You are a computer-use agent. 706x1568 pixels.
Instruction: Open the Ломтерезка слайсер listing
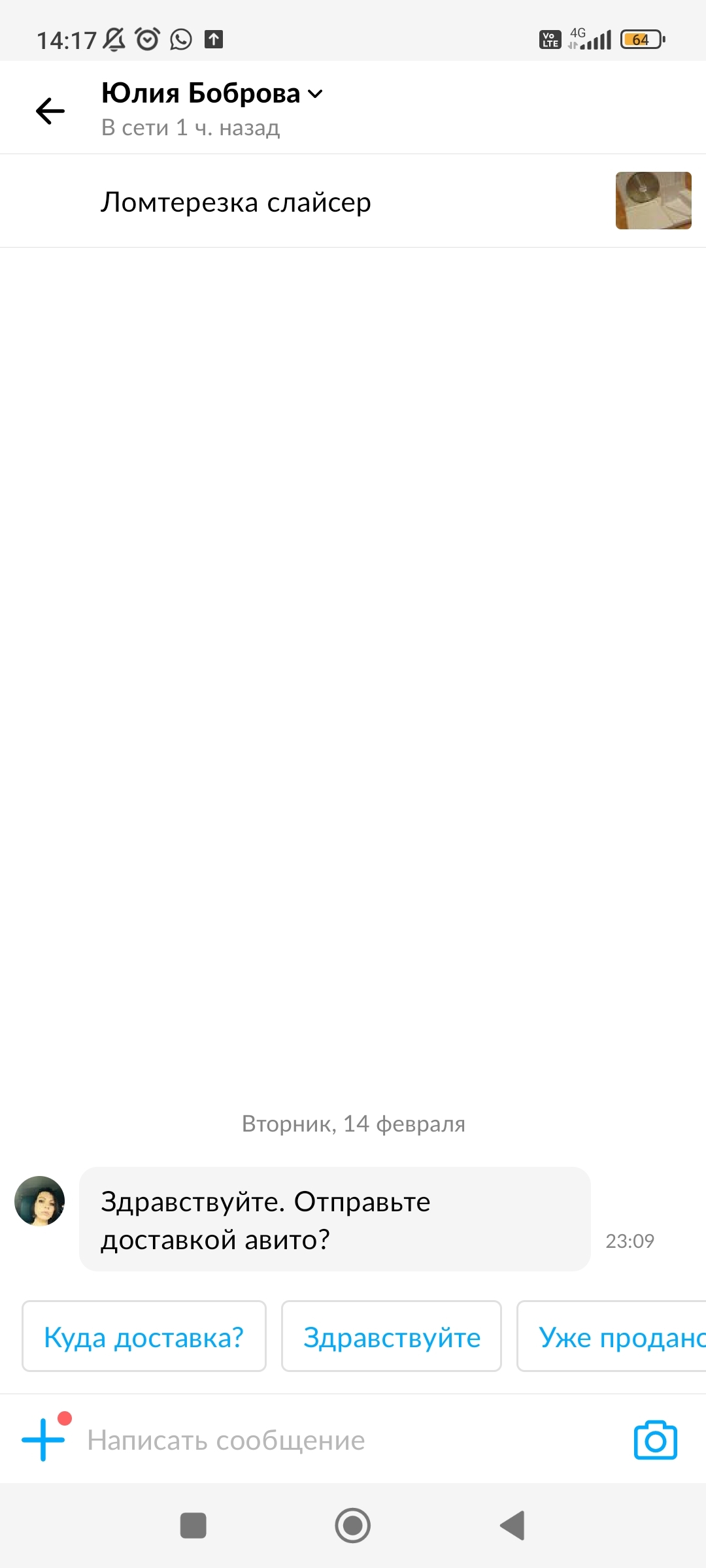235,202
